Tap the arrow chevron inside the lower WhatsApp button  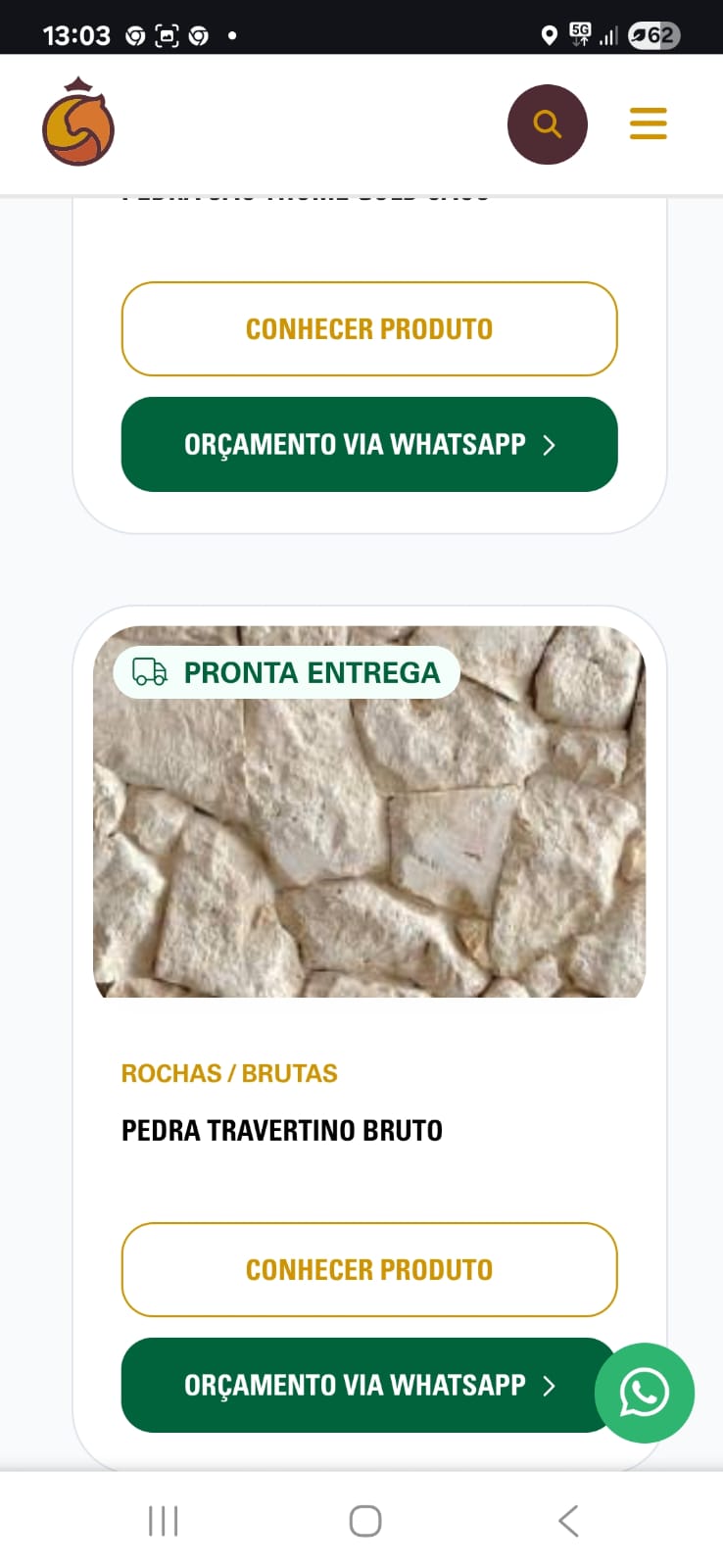pyautogui.click(x=550, y=1385)
